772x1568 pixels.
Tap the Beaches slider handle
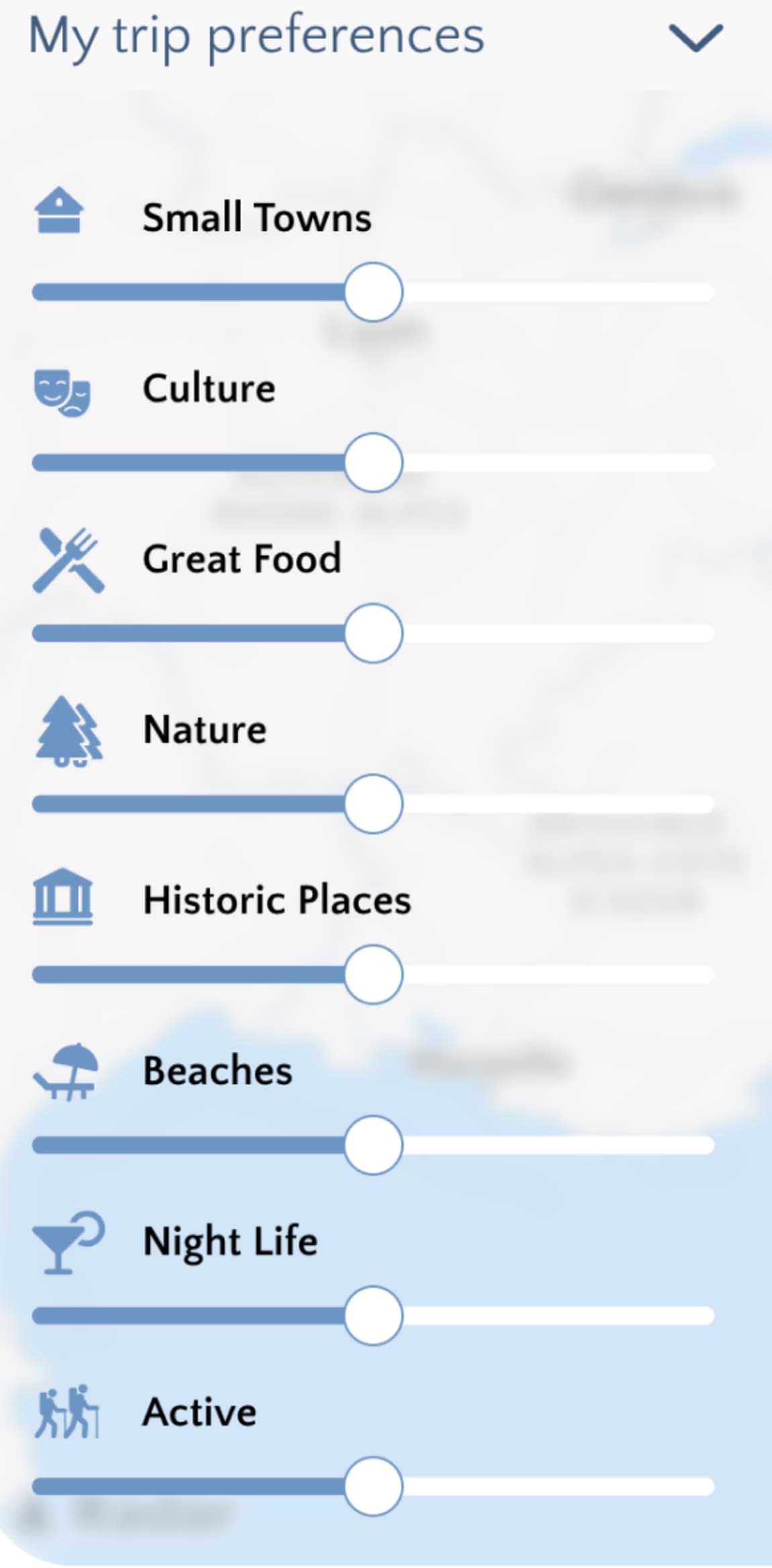pyautogui.click(x=373, y=1144)
